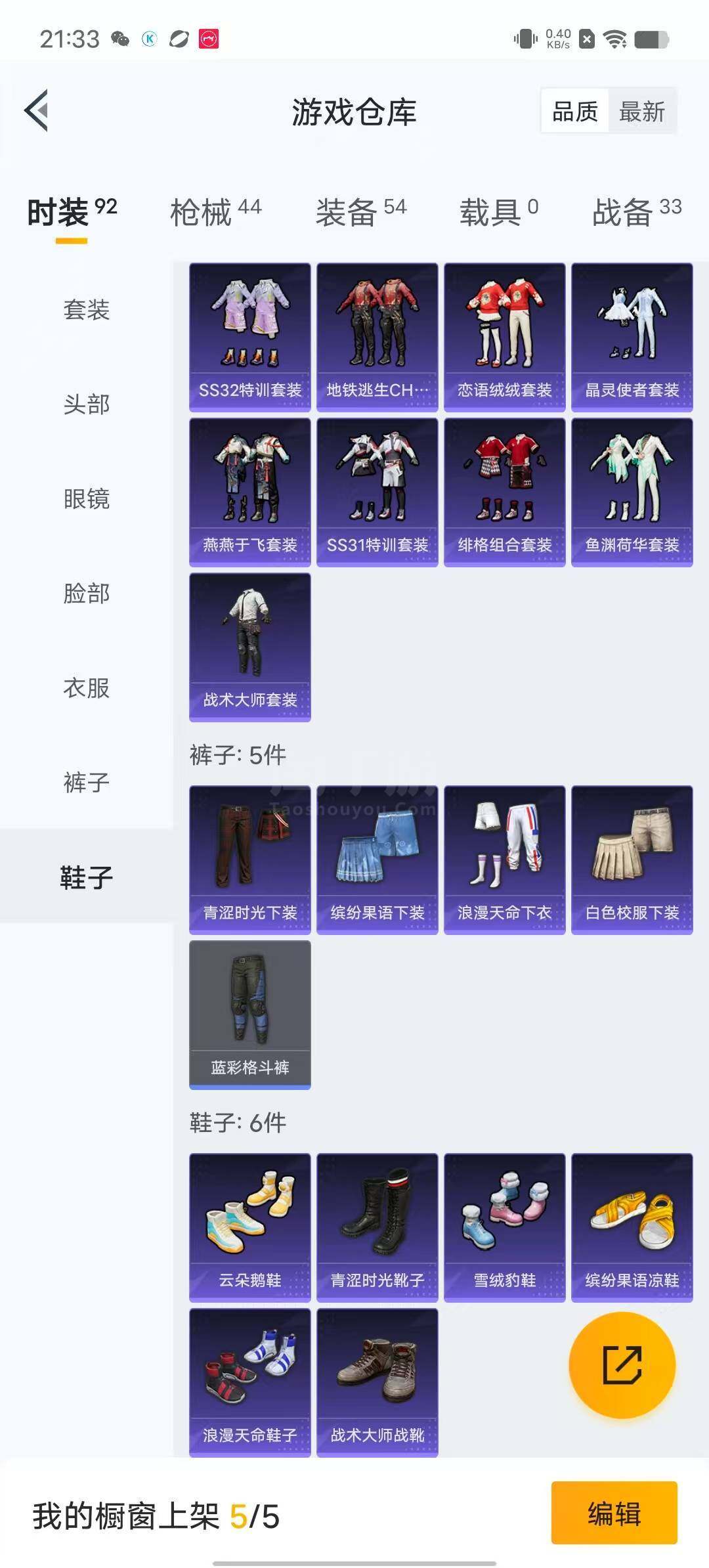The image size is (709, 1568).
Task: Select the 品质 sort option
Action: [575, 111]
